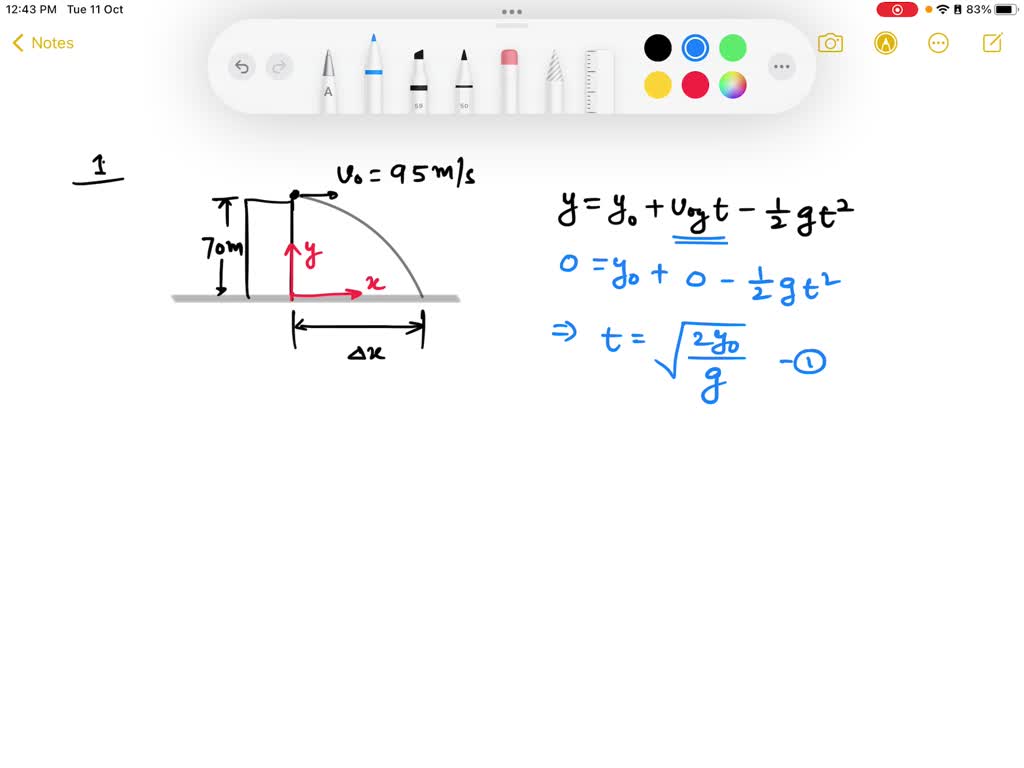Open the drawing toolbar's more options
Image resolution: width=1024 pixels, height=768 pixels.
click(781, 67)
